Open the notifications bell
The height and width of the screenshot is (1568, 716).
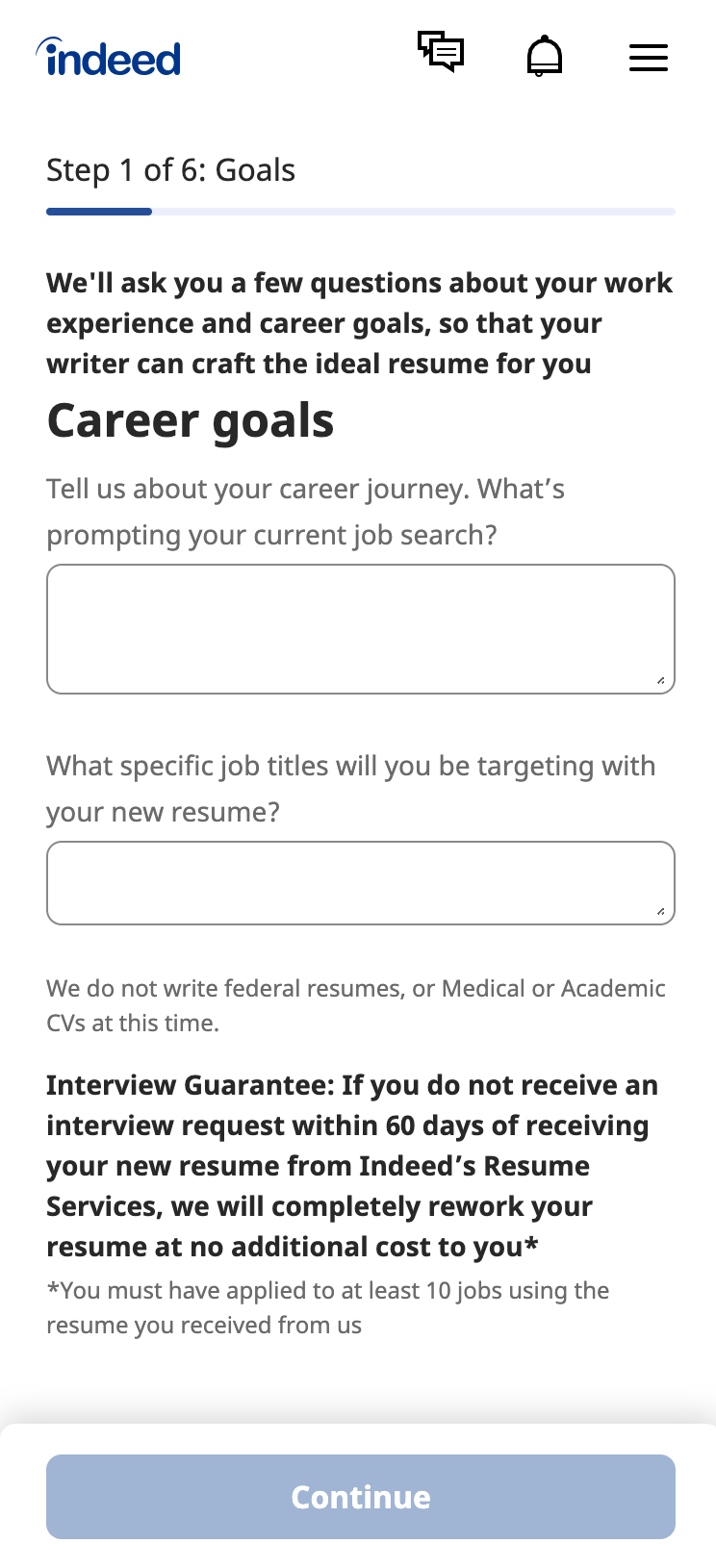[x=545, y=57]
